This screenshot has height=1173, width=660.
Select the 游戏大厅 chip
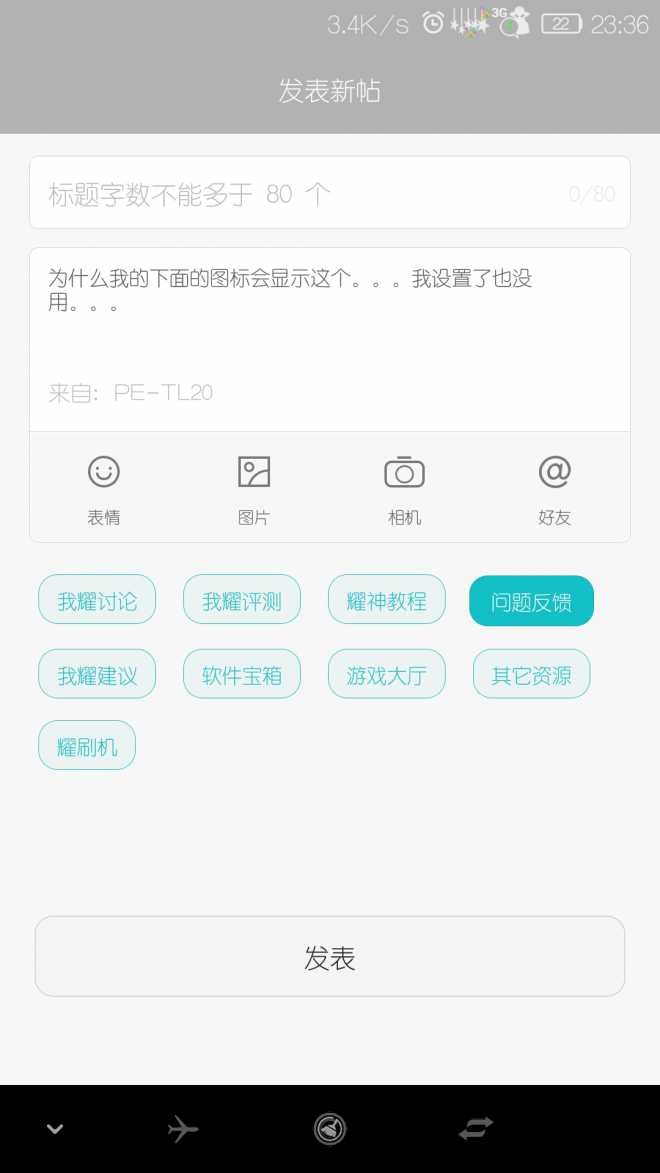click(x=387, y=674)
